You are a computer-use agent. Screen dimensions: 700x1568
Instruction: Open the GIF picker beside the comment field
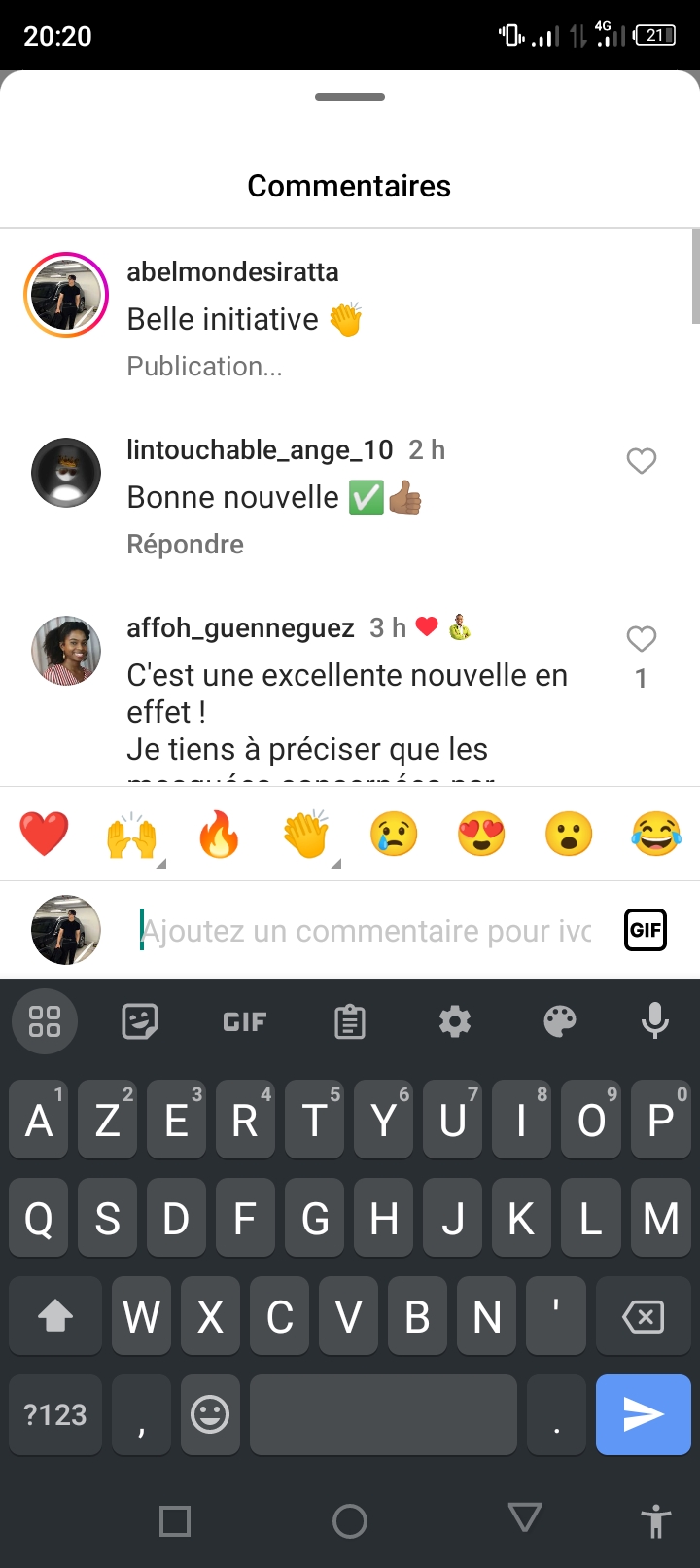[646, 930]
